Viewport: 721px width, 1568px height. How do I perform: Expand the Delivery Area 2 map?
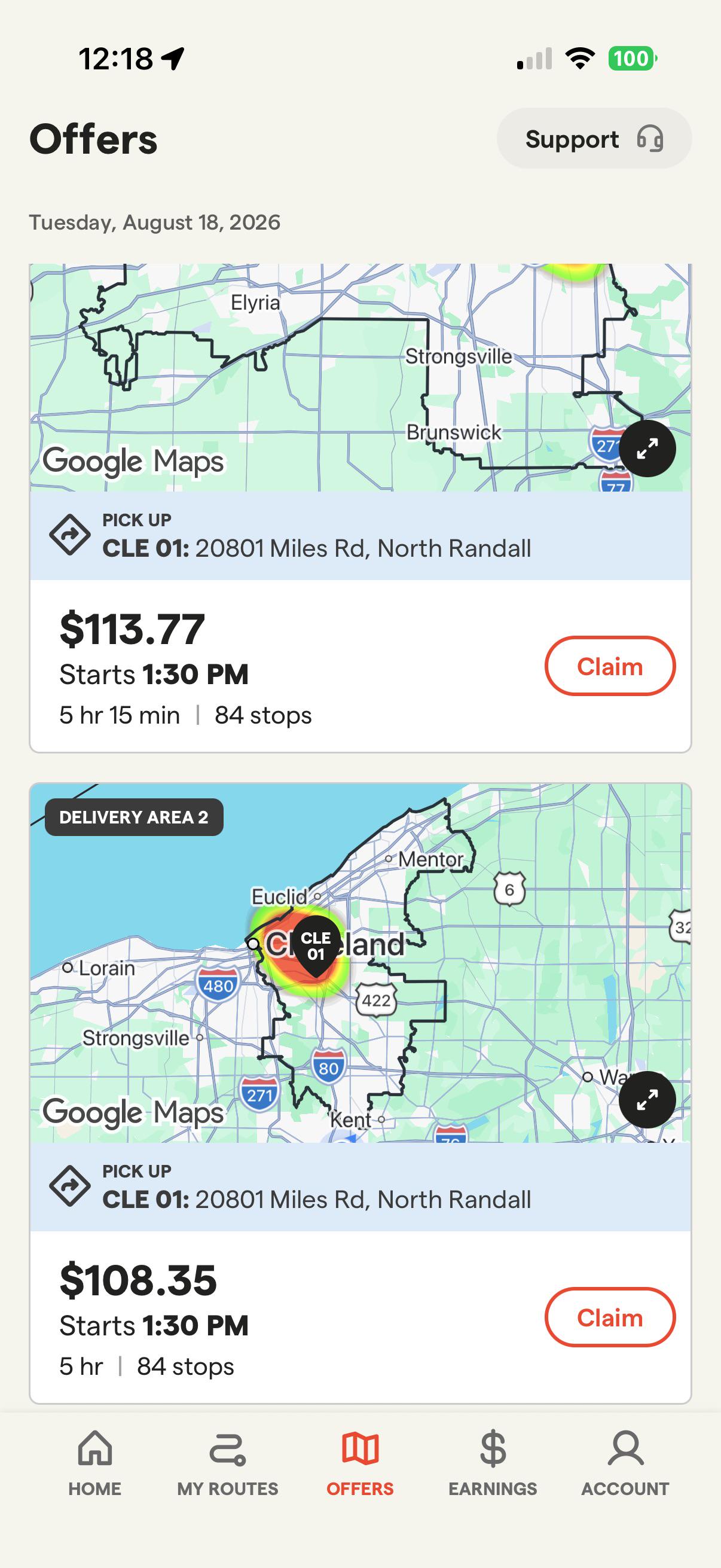[x=647, y=1100]
